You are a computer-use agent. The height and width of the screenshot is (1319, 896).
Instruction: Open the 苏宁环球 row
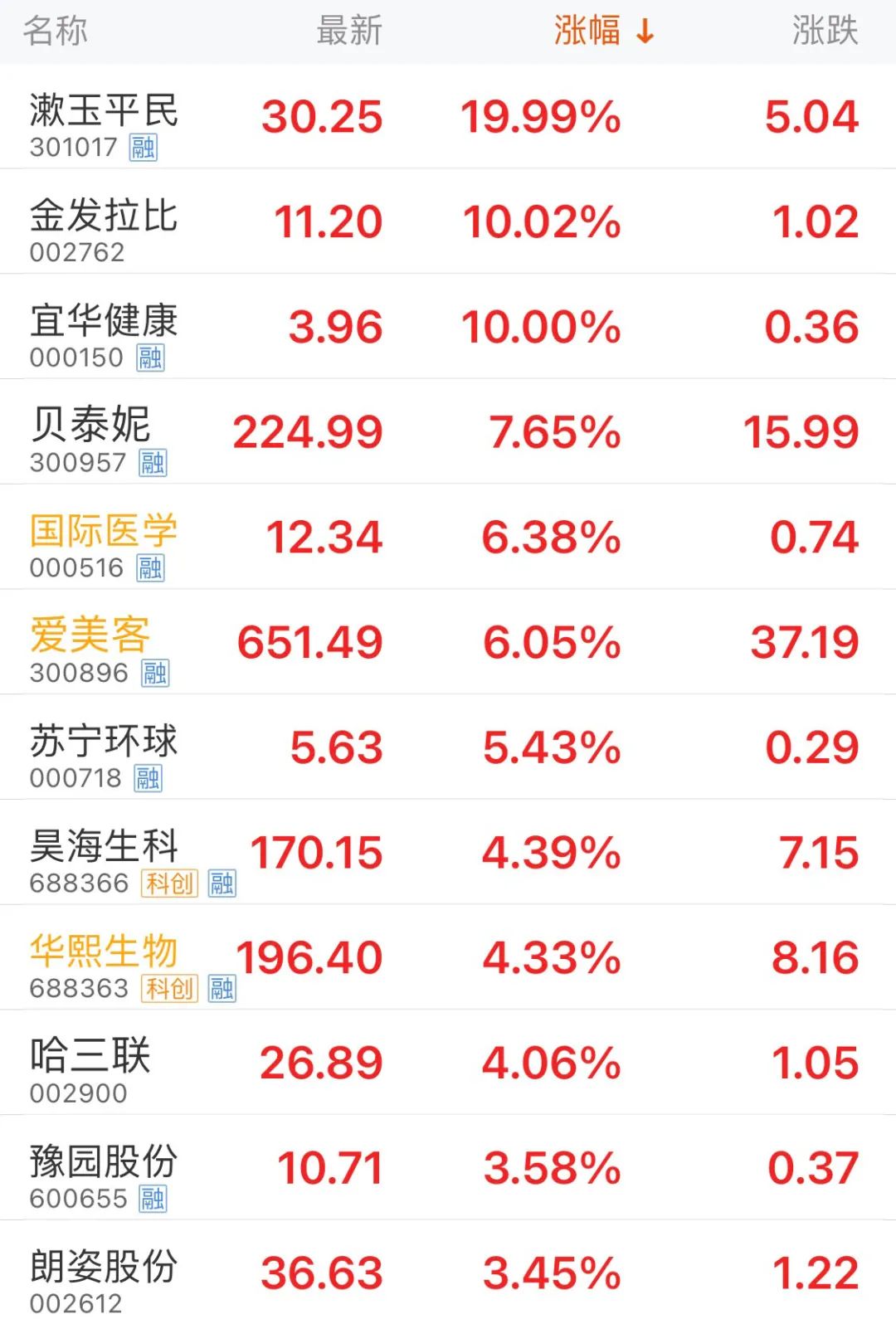click(104, 742)
